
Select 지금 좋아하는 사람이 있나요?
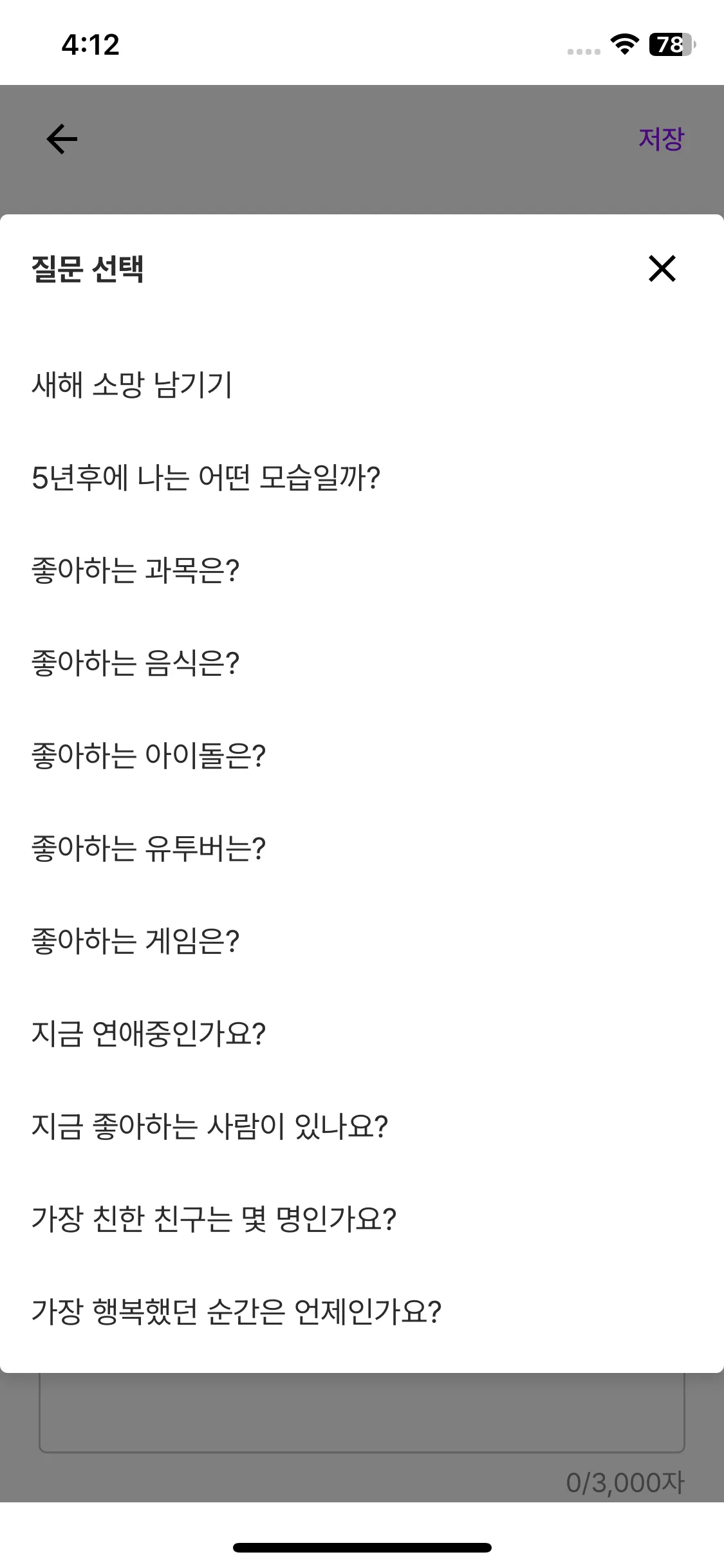[x=210, y=1126]
